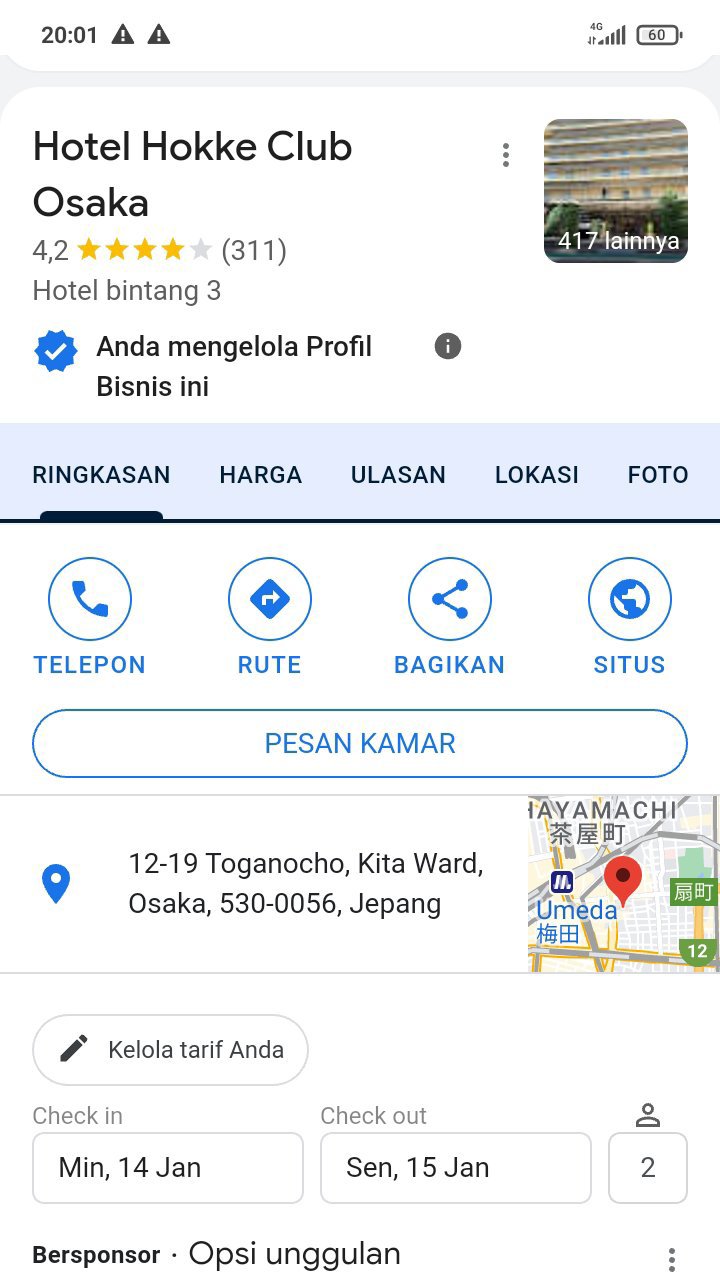Show info about managing this Business Profile
720x1280 pixels.
click(448, 347)
